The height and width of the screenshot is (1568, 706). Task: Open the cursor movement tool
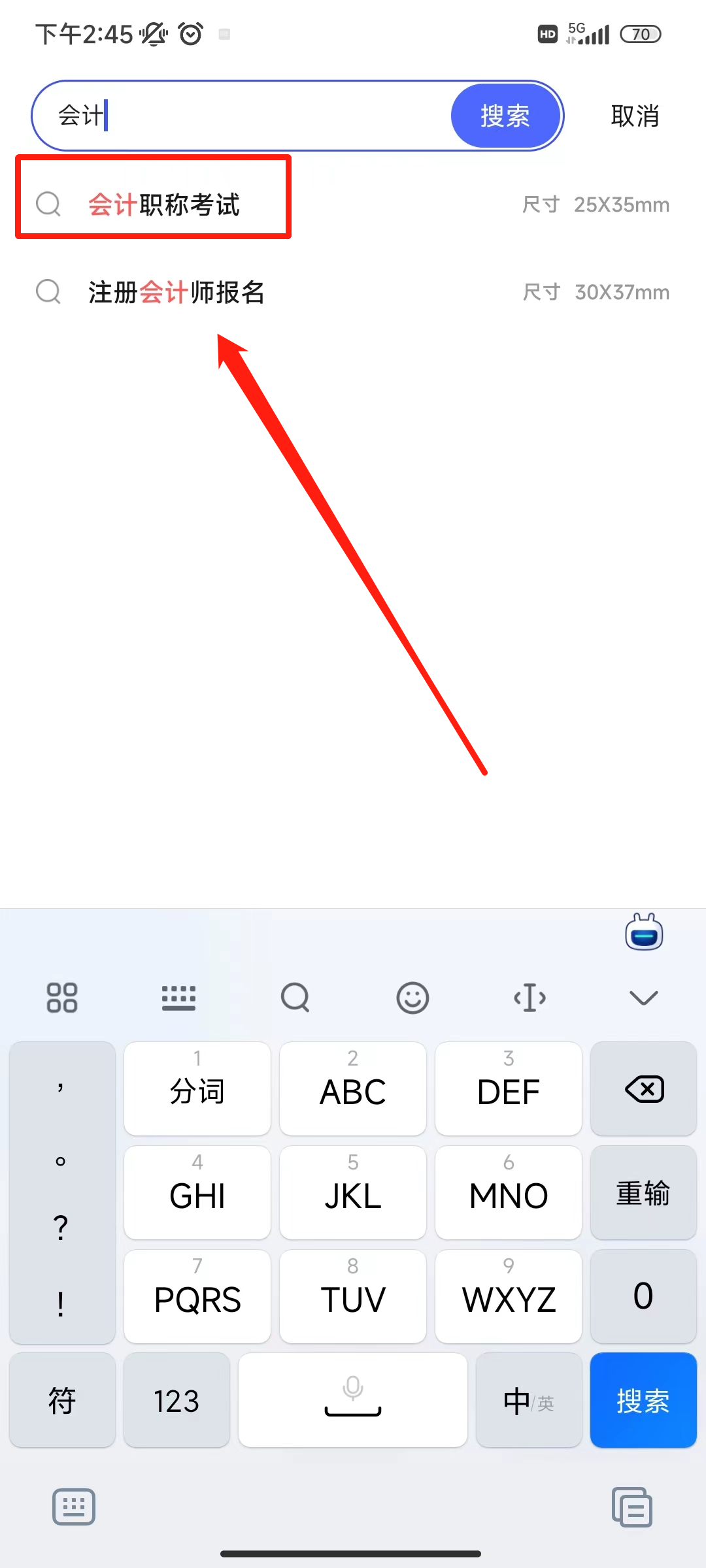(x=529, y=998)
